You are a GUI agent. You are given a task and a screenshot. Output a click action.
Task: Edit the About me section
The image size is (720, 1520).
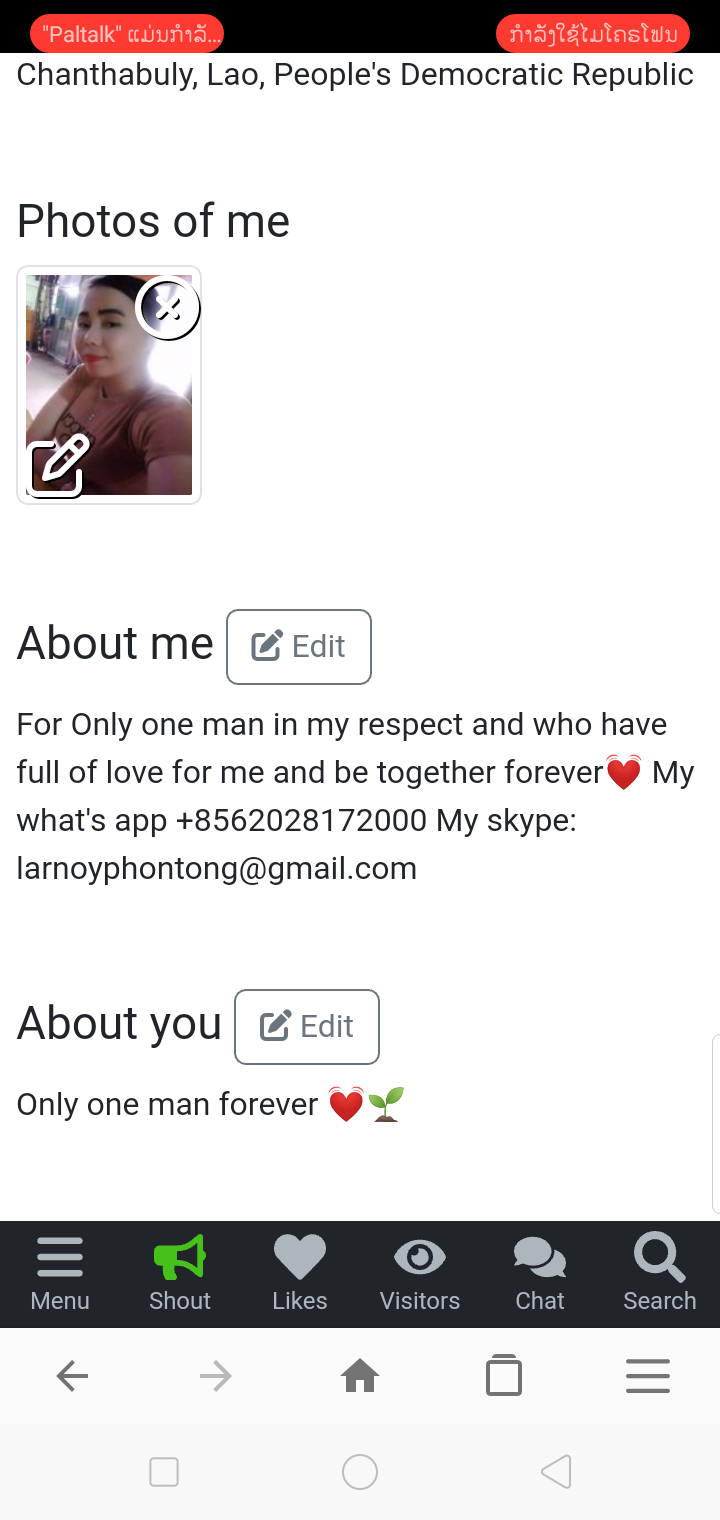pos(299,647)
